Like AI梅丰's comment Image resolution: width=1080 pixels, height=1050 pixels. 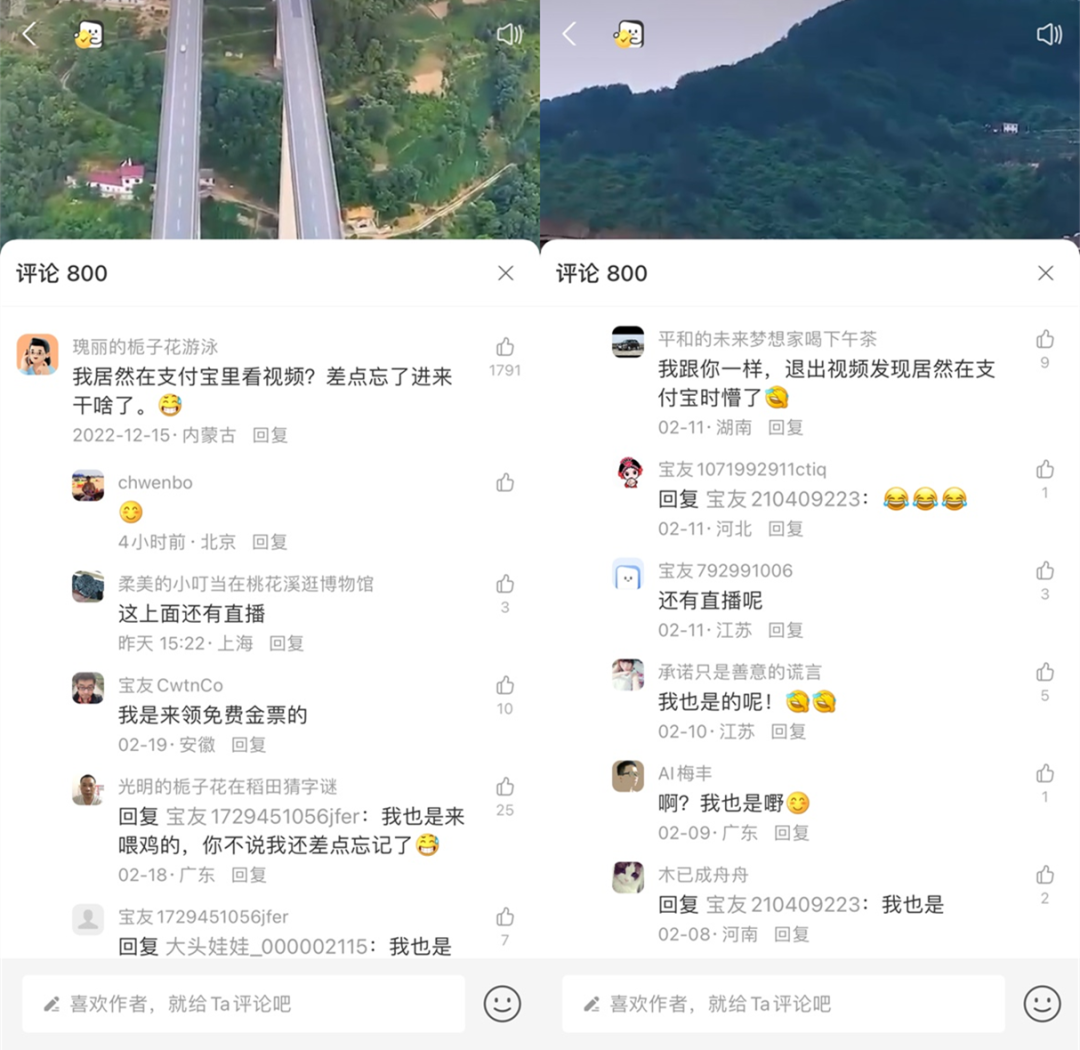(1045, 774)
